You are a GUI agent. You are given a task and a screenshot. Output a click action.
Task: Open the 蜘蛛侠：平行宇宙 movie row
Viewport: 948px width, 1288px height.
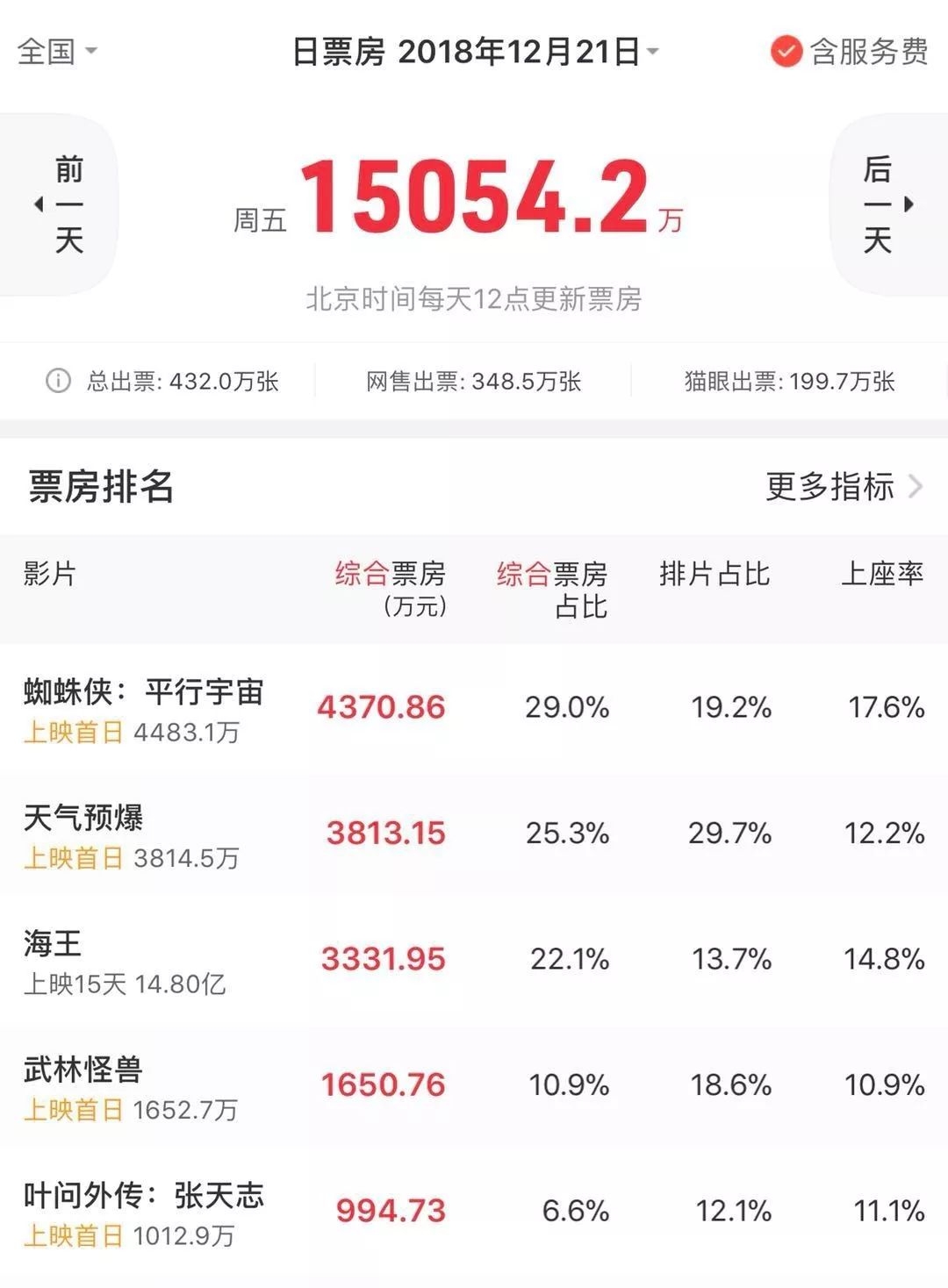474,708
